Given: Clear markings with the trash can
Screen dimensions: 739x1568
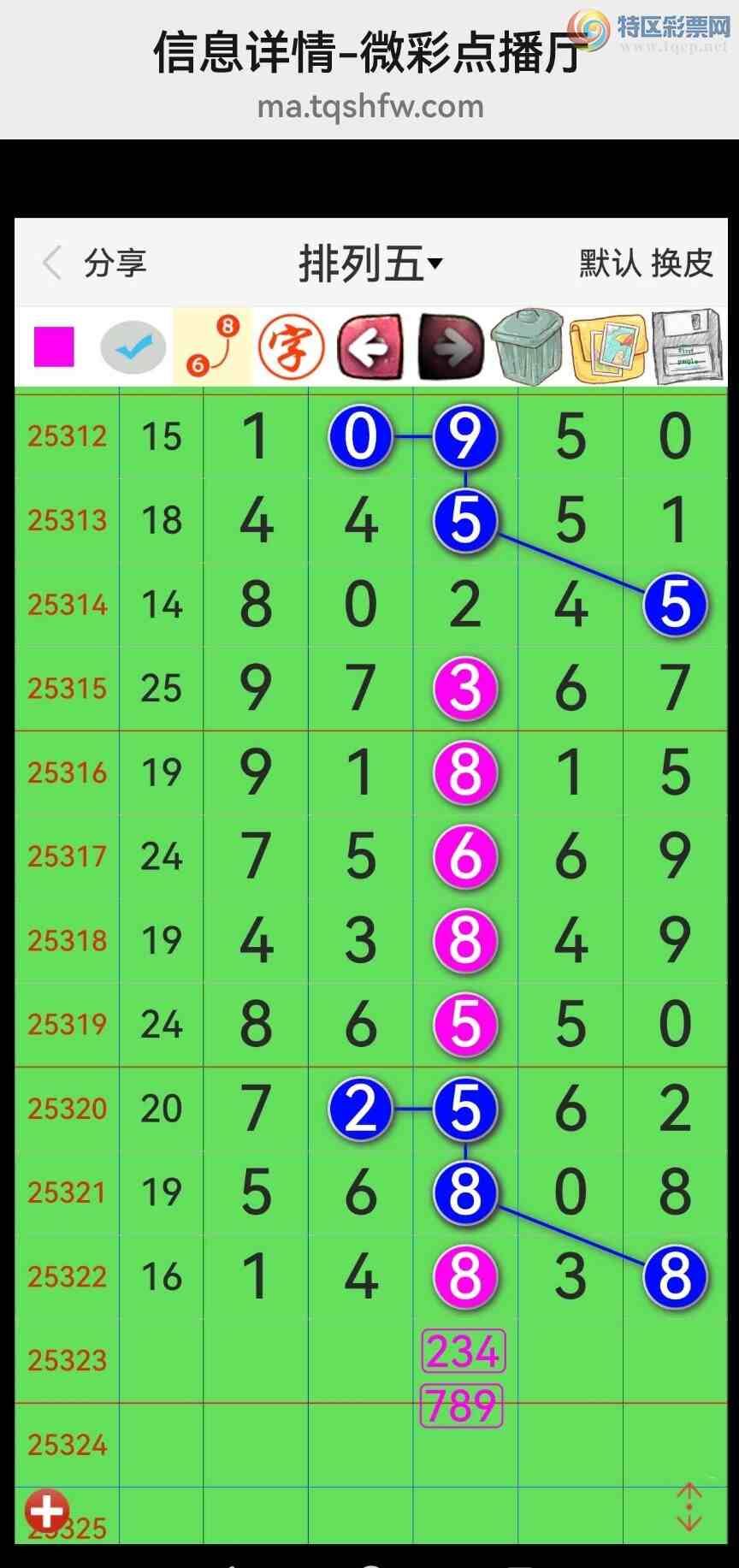Looking at the screenshot, I should [528, 346].
